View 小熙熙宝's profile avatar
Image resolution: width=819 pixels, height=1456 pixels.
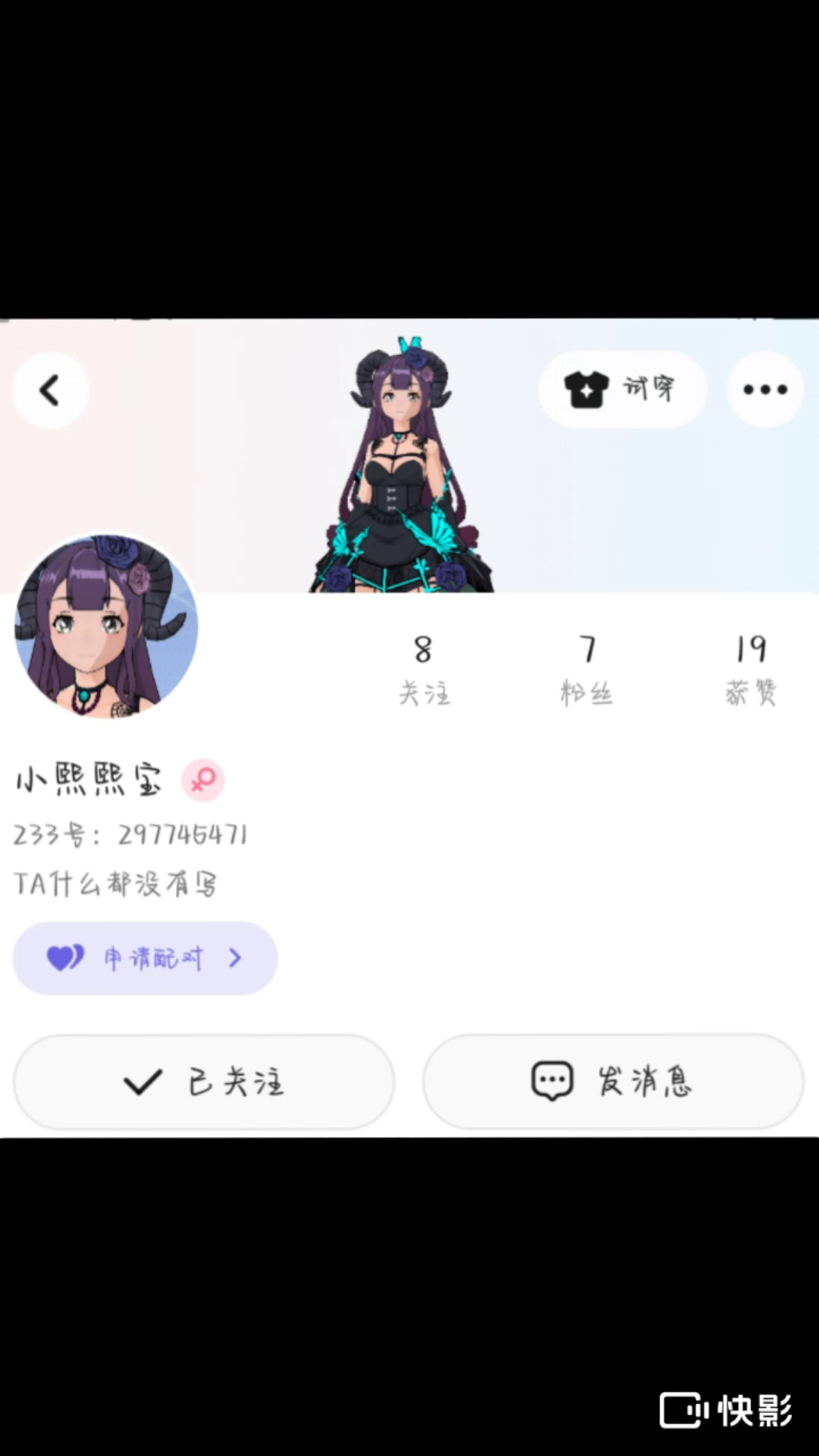[106, 626]
